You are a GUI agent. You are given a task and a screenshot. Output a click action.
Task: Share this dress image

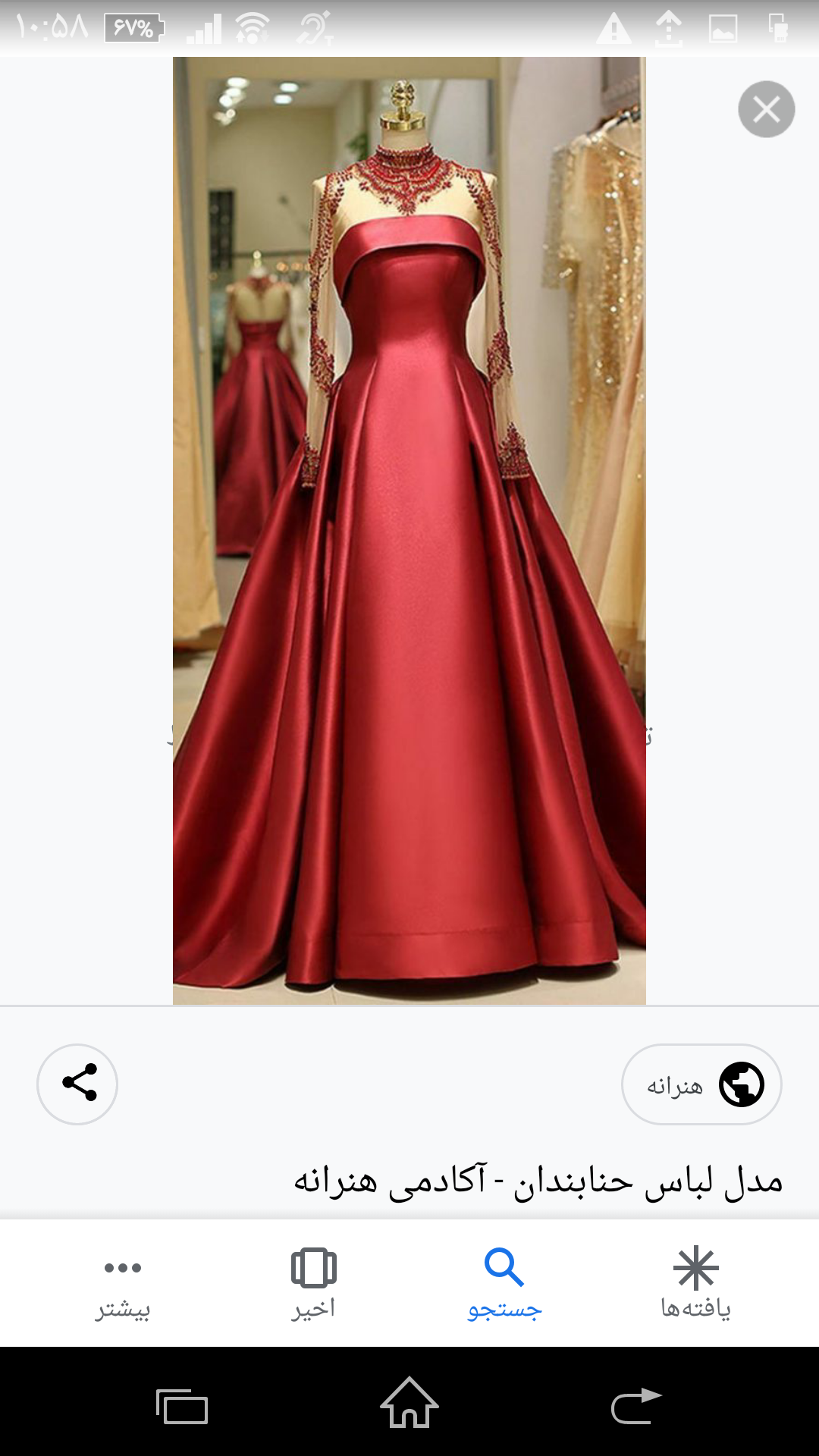click(x=77, y=1084)
